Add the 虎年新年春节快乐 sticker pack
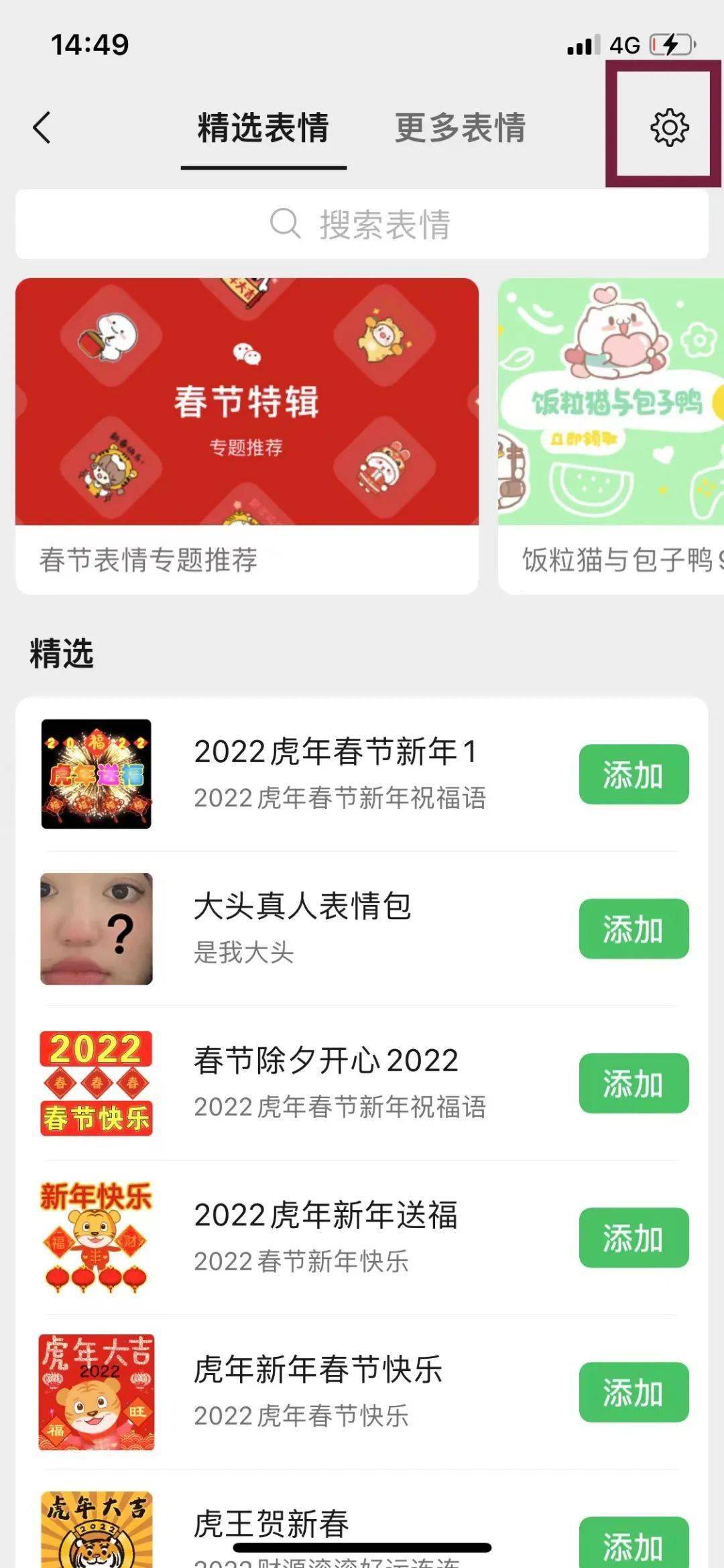The width and height of the screenshot is (724, 1568). coord(633,1392)
